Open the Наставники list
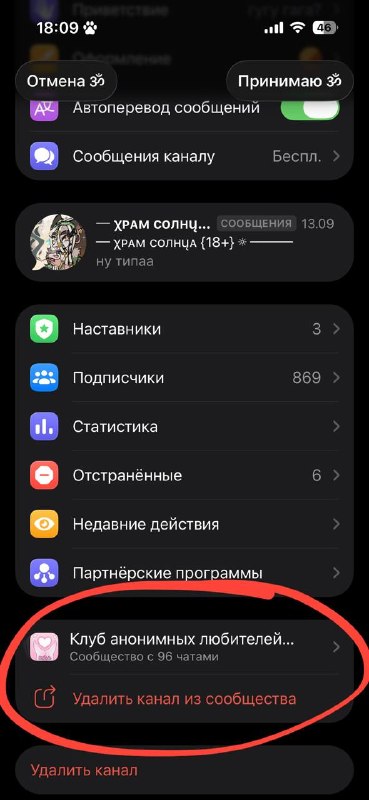 click(184, 329)
